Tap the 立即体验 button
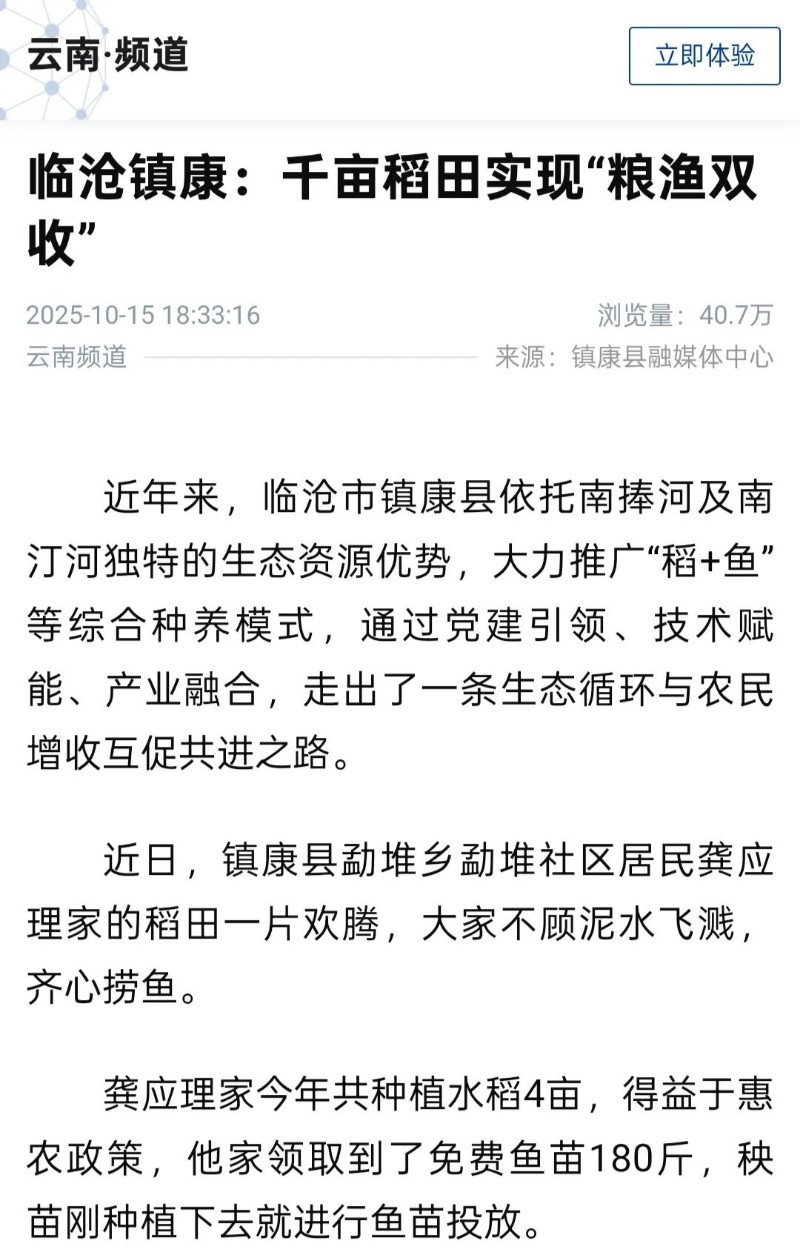Screen dimensions: 800x1249 coord(704,56)
